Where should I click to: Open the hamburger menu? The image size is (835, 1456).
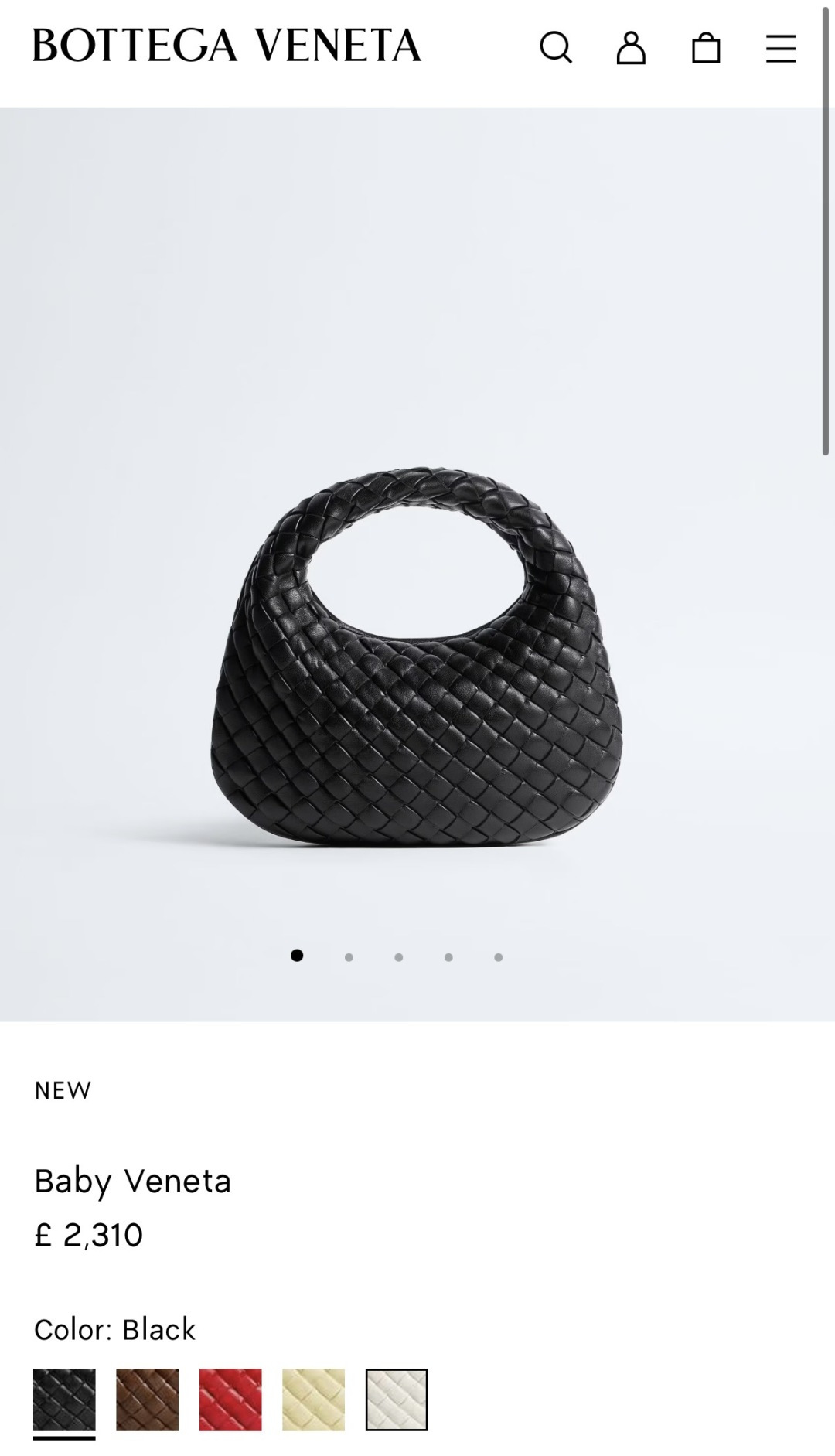coord(781,48)
